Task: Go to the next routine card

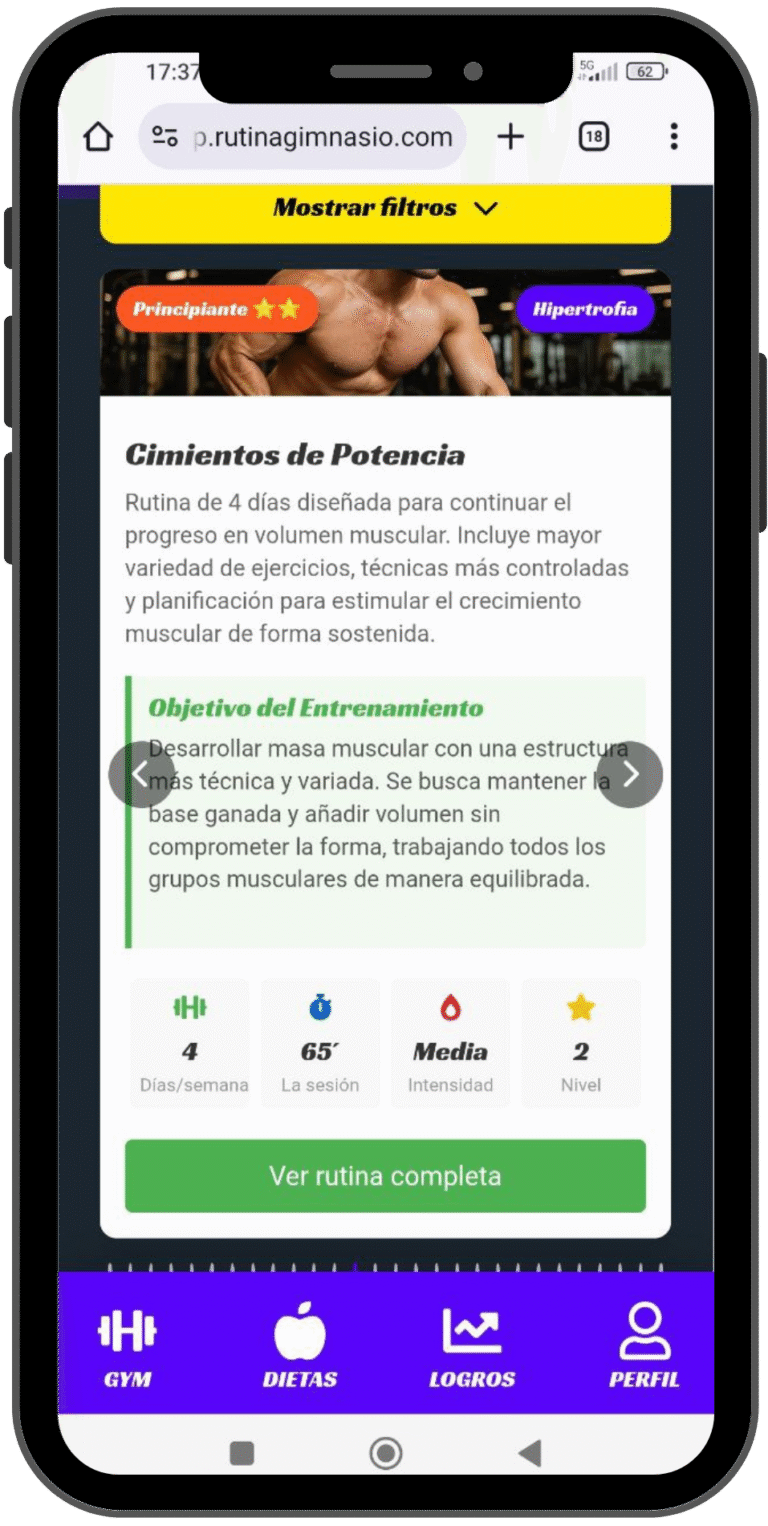Action: pos(630,774)
